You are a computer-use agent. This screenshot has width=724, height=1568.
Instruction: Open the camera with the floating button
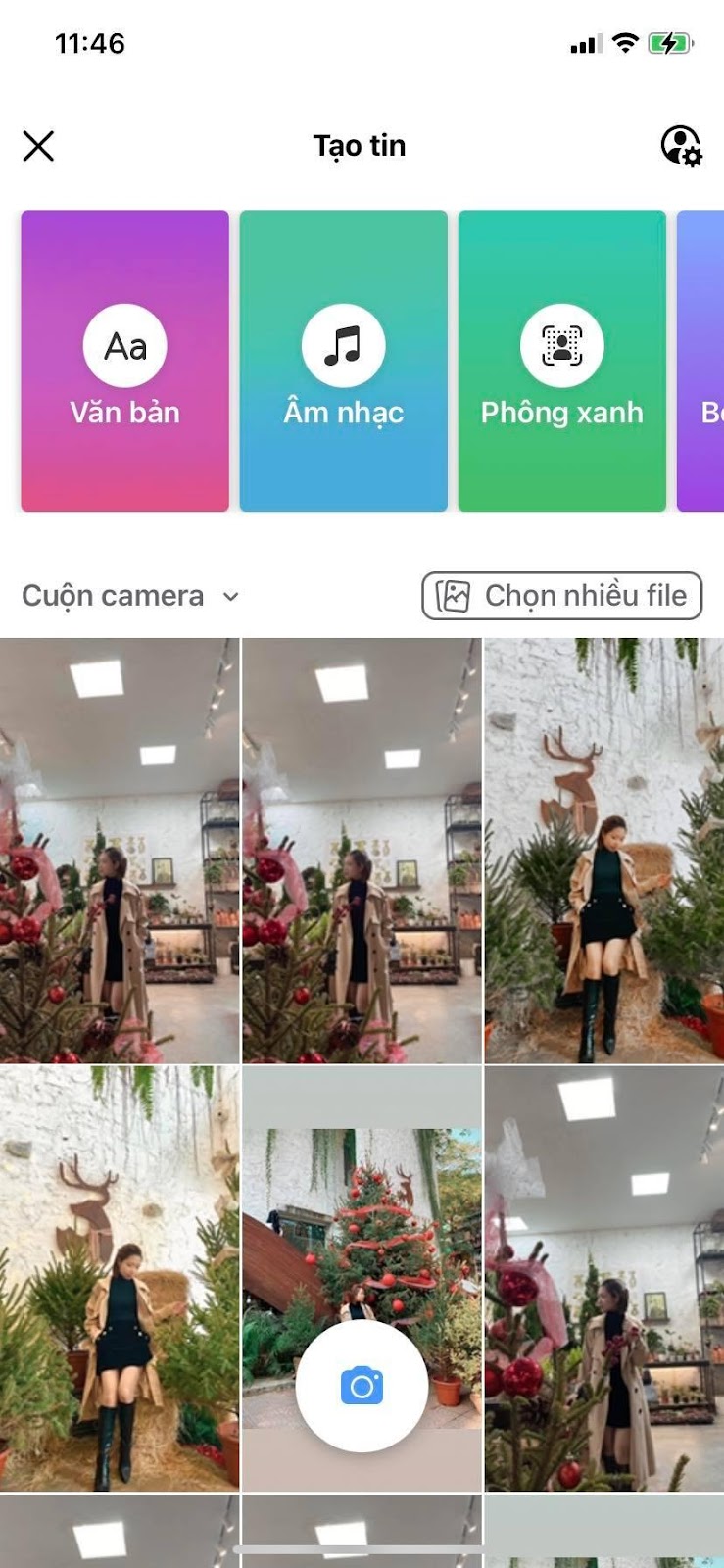pyautogui.click(x=362, y=1386)
